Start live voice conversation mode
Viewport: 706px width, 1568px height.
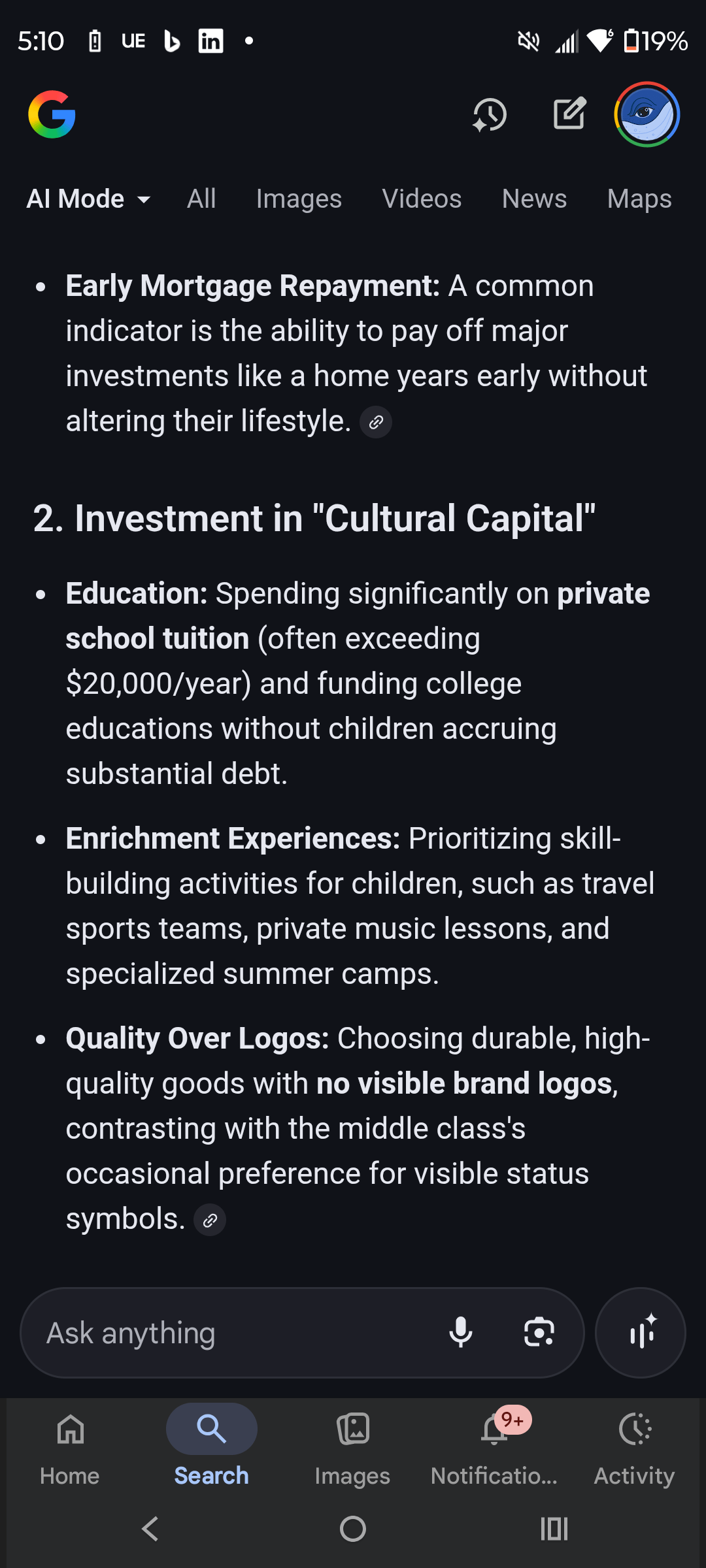(x=641, y=1333)
